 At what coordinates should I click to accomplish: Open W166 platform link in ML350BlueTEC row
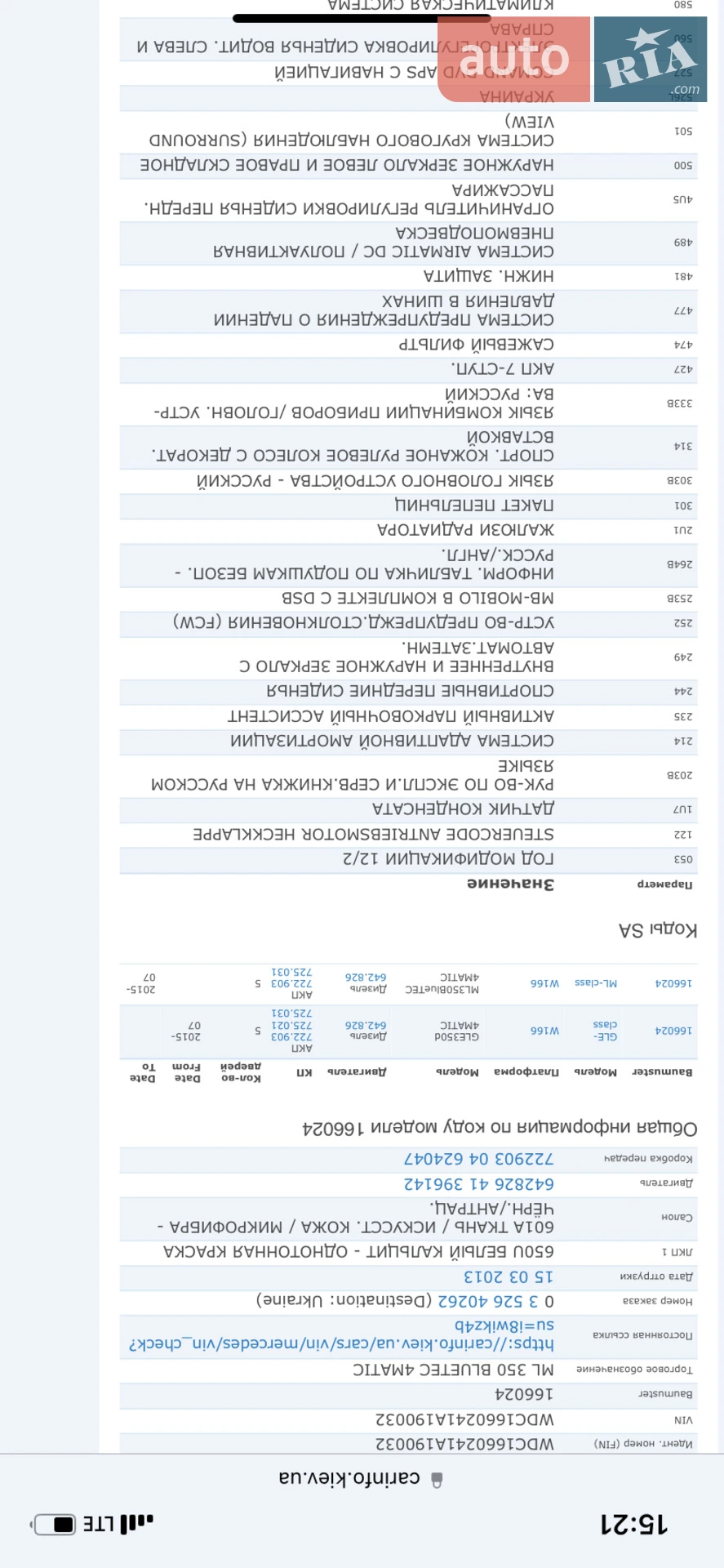coord(544,983)
